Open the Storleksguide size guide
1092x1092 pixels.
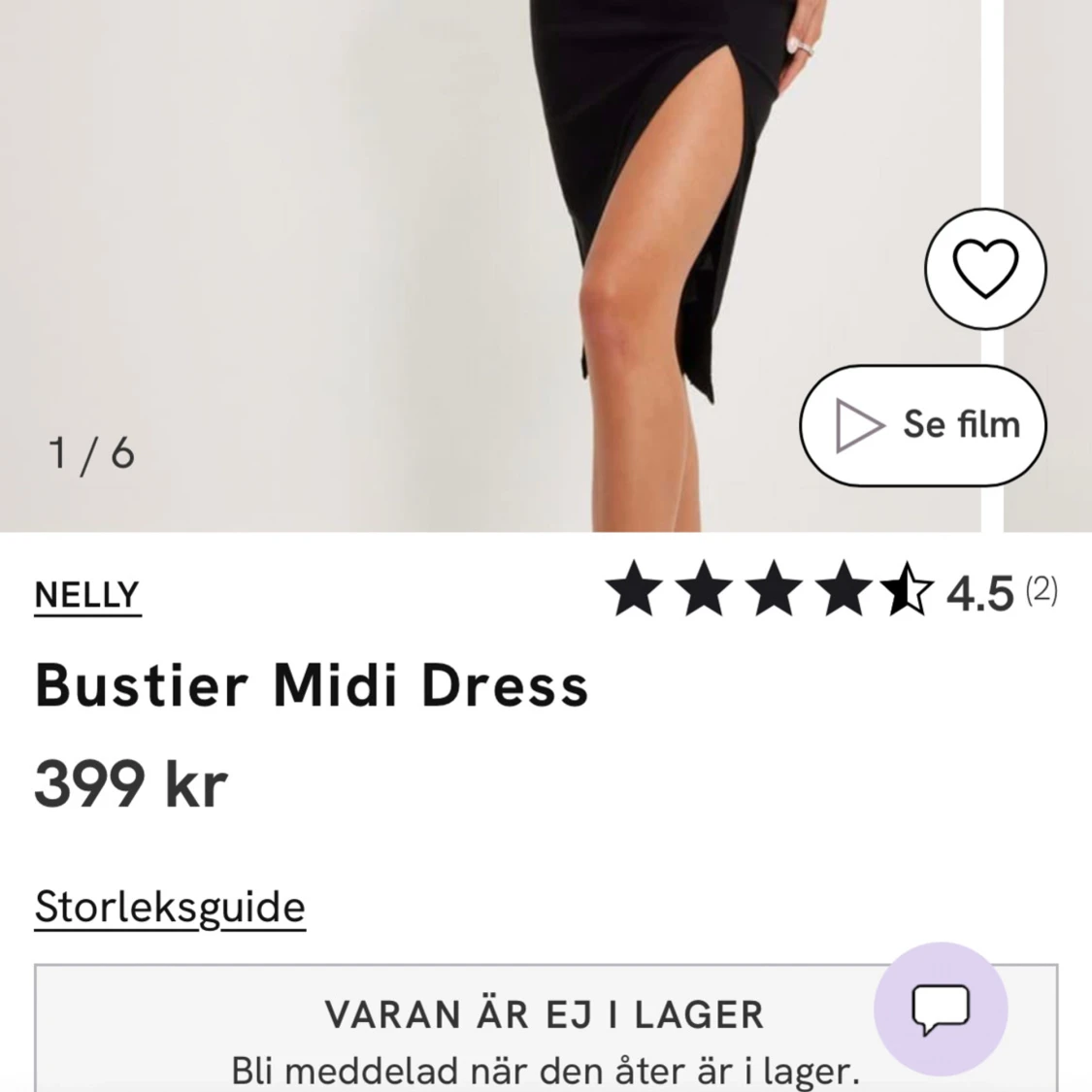tap(170, 908)
